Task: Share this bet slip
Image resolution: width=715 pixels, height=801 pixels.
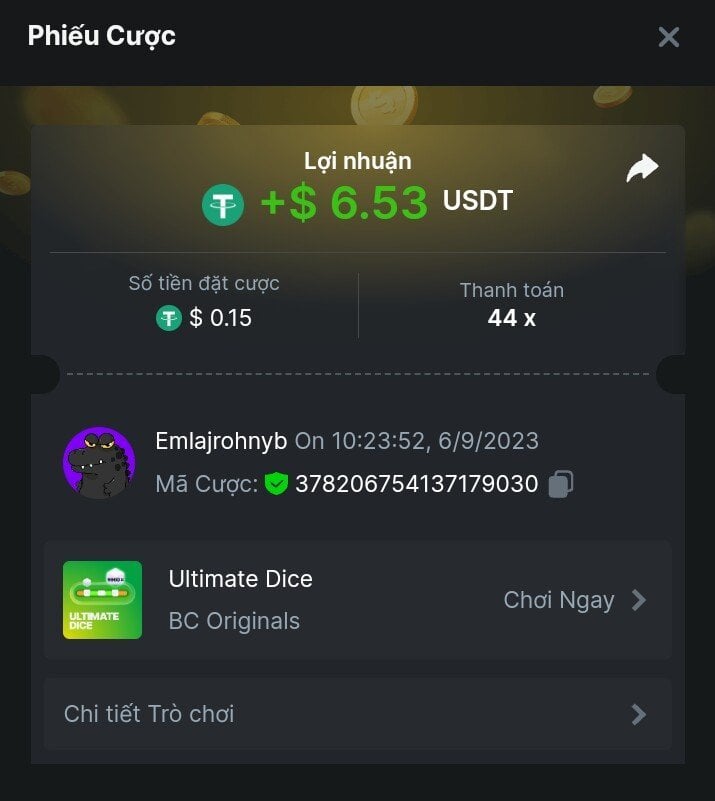Action: pyautogui.click(x=642, y=168)
